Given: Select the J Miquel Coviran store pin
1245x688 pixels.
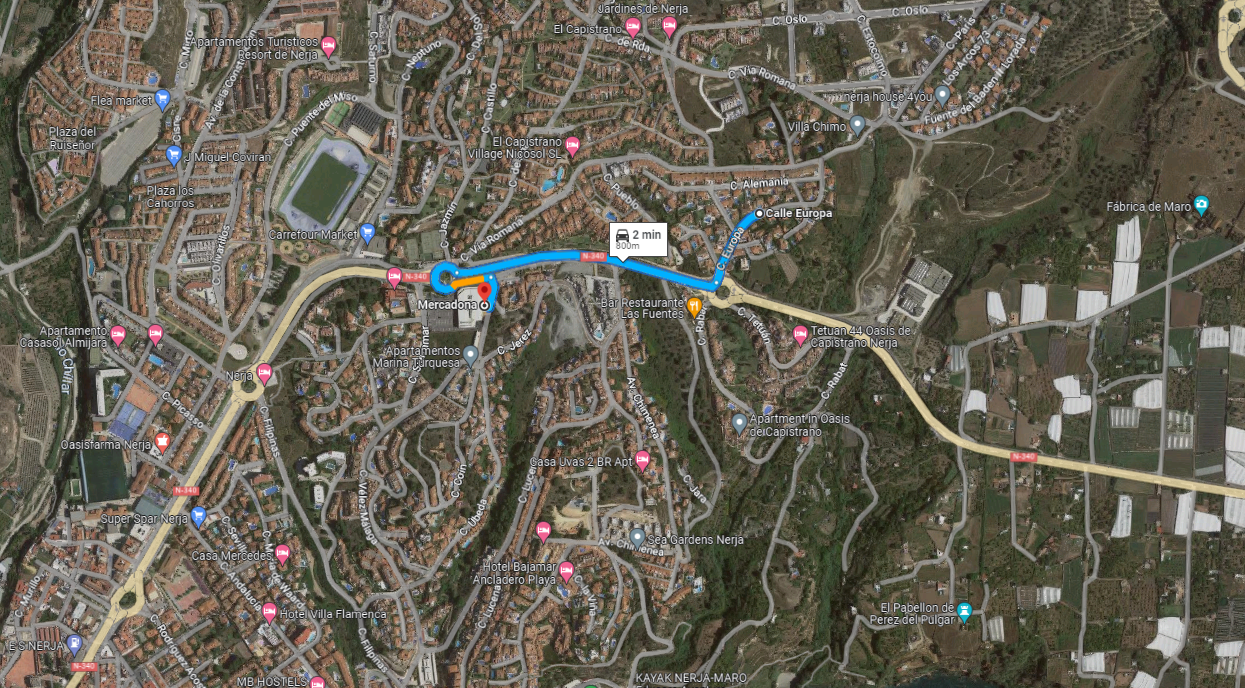Looking at the screenshot, I should click(x=174, y=155).
